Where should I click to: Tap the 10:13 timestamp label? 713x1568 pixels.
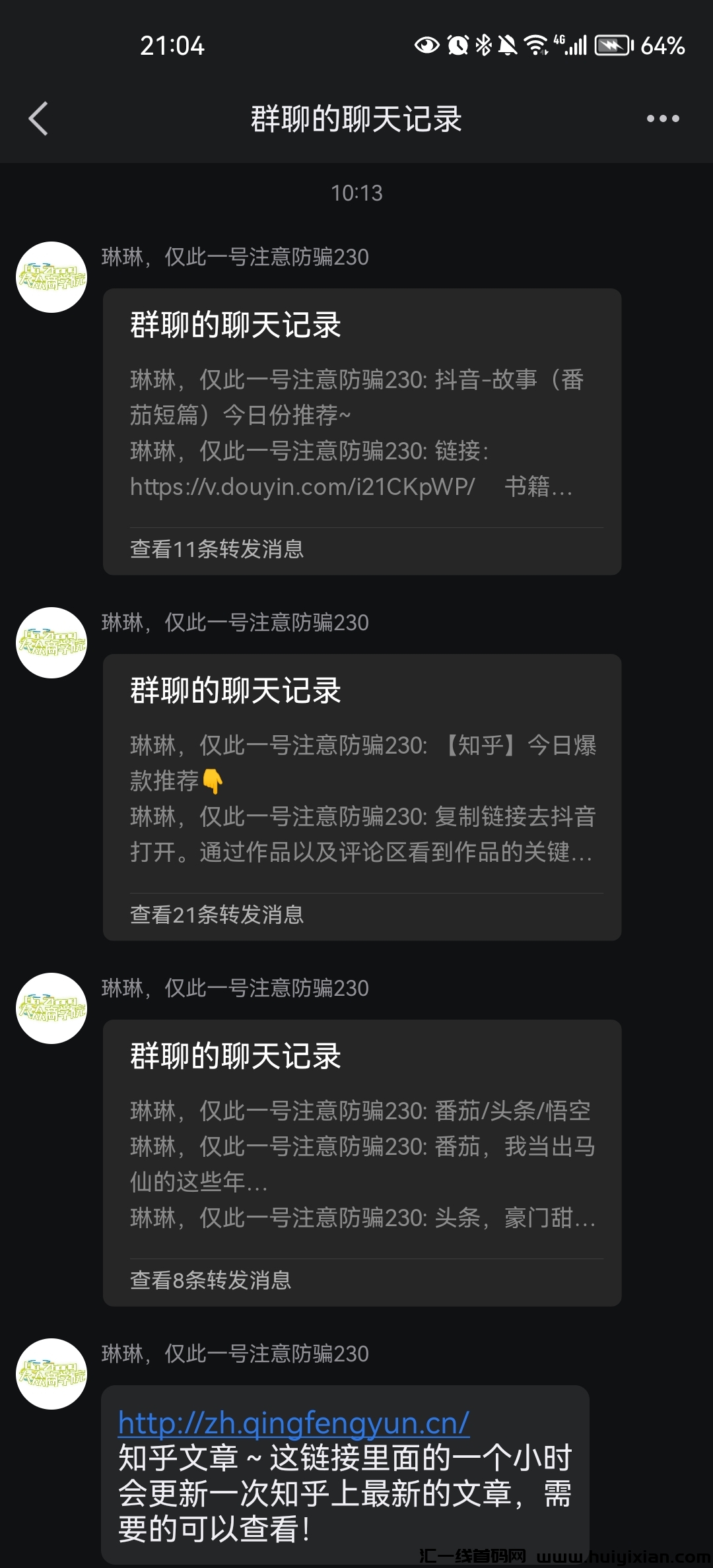(356, 193)
